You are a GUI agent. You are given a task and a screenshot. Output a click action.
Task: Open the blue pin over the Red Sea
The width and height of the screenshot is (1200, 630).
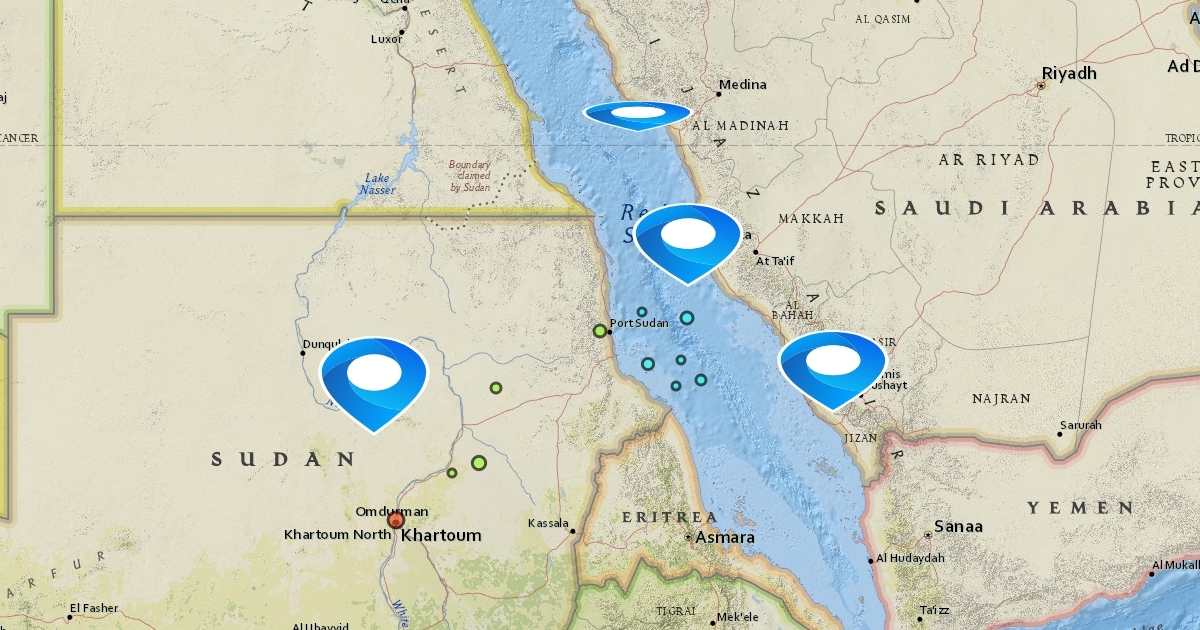[x=687, y=238]
